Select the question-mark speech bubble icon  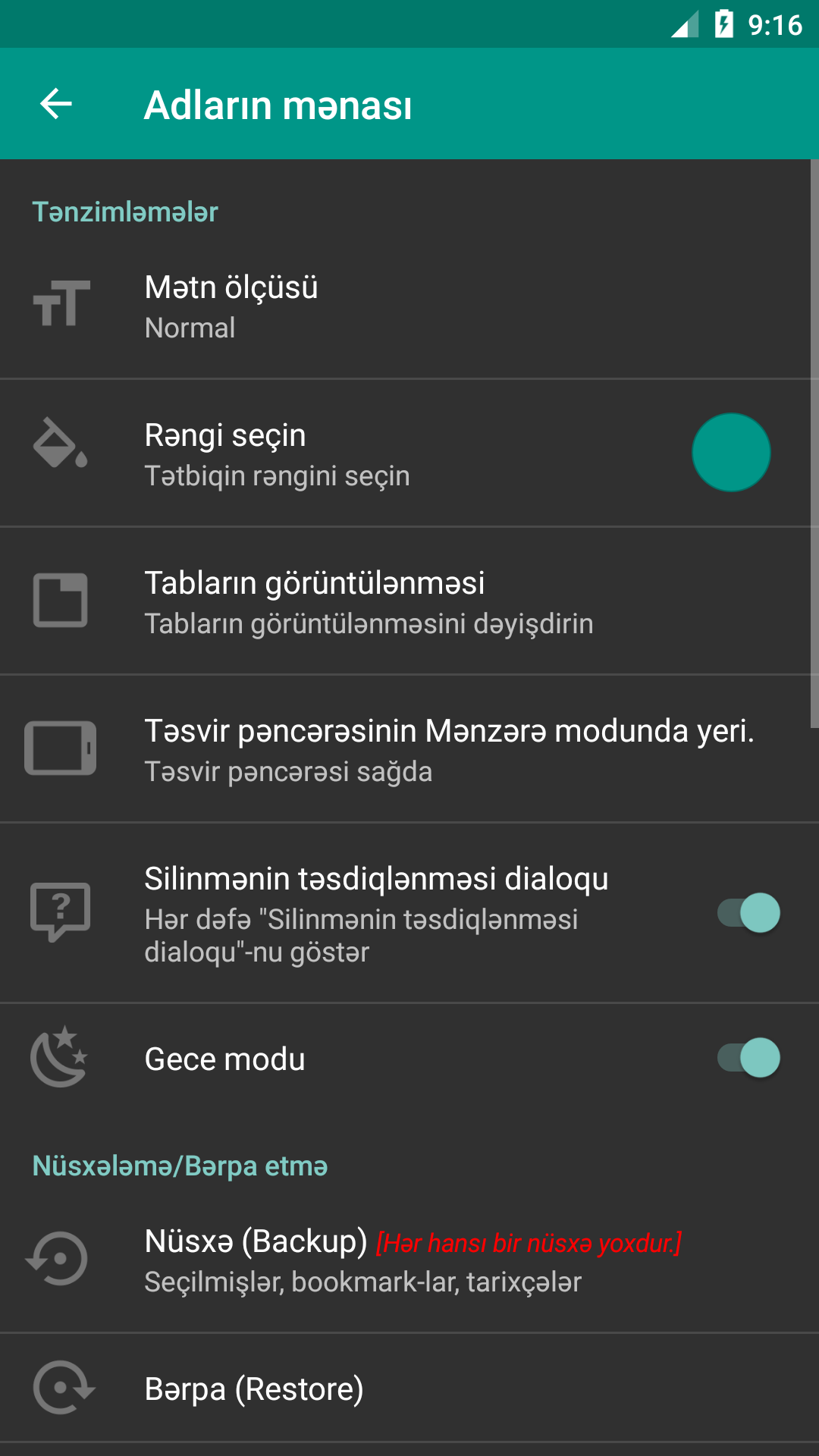pyautogui.click(x=61, y=912)
